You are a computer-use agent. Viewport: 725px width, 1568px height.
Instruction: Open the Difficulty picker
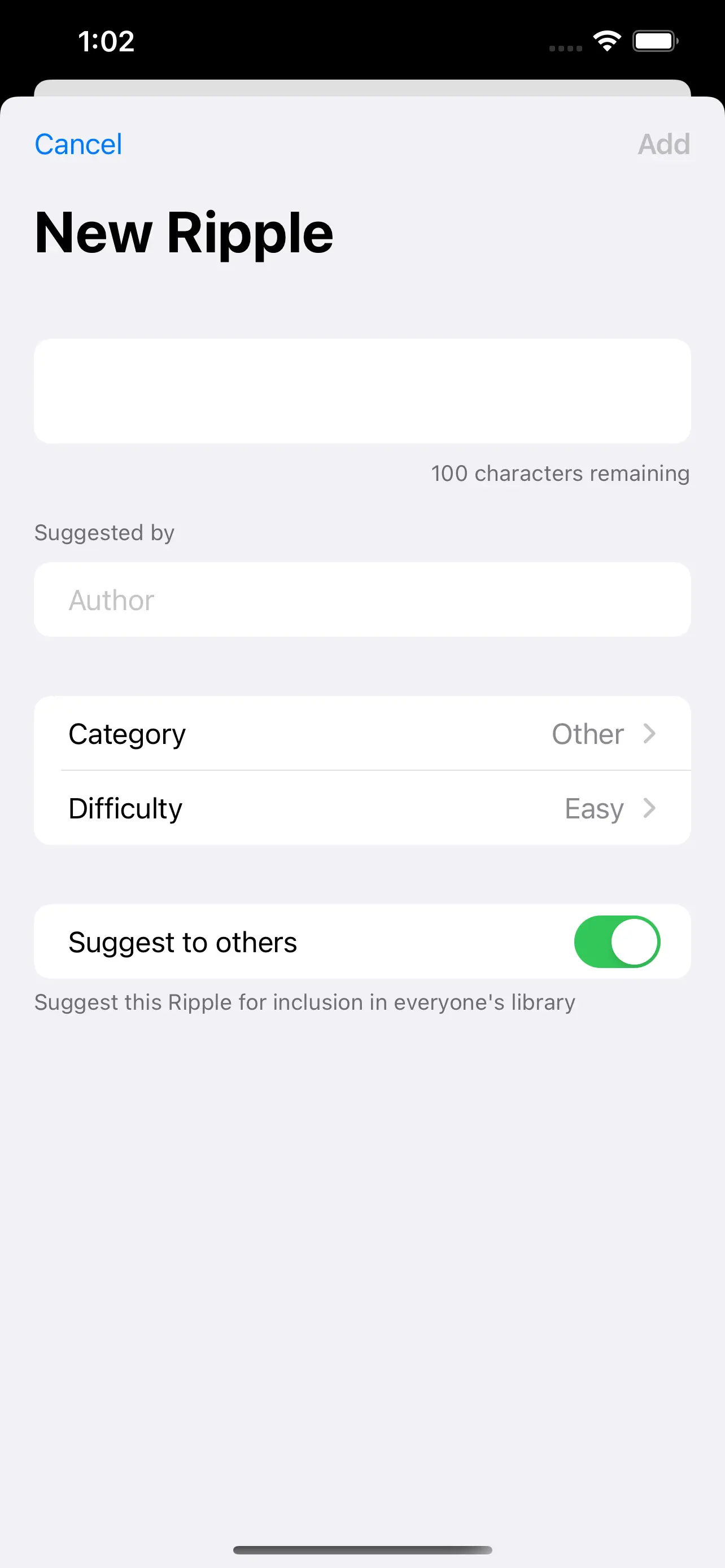pyautogui.click(x=362, y=808)
